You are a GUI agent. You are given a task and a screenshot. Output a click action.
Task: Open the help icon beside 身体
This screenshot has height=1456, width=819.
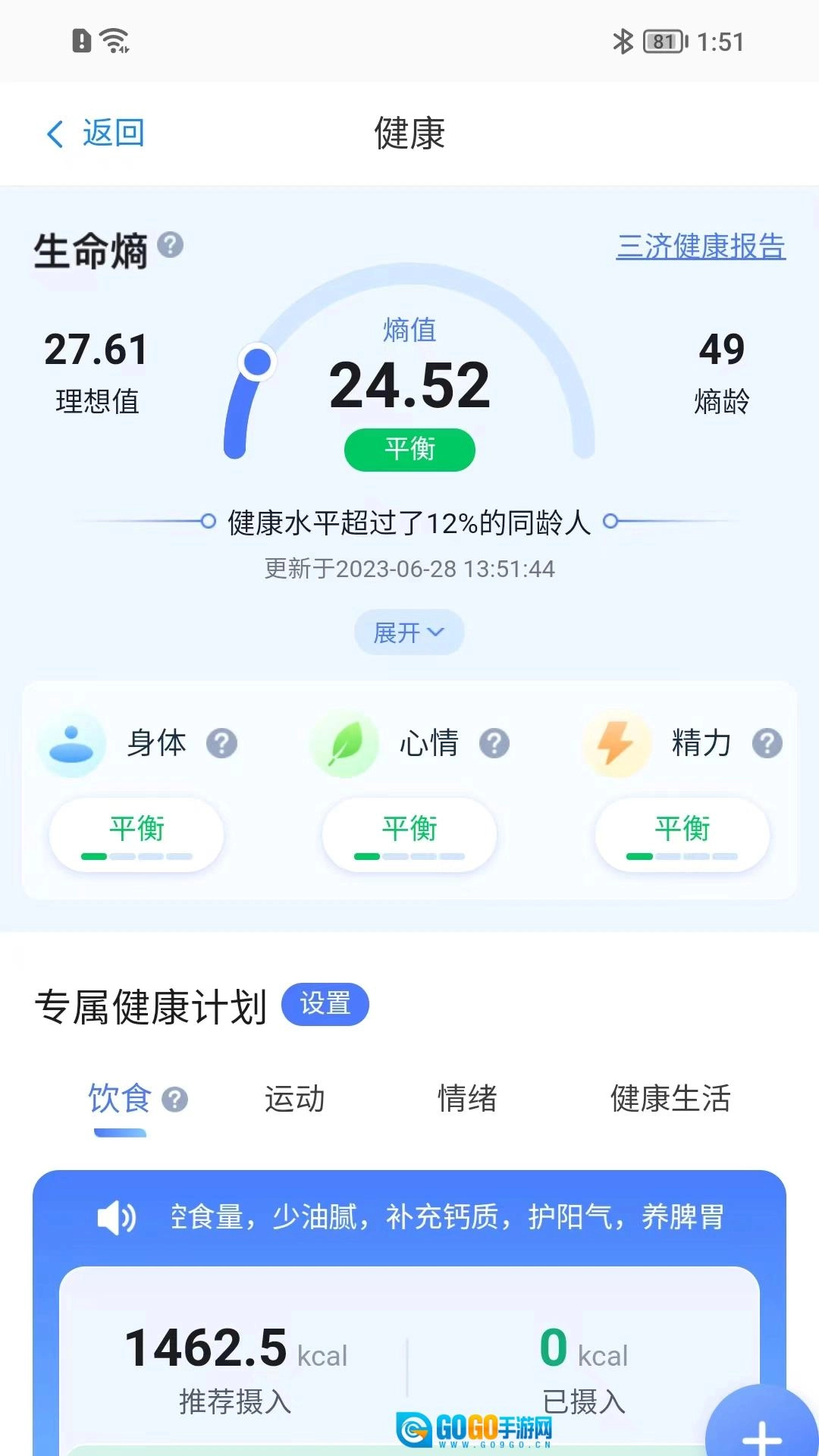222,743
